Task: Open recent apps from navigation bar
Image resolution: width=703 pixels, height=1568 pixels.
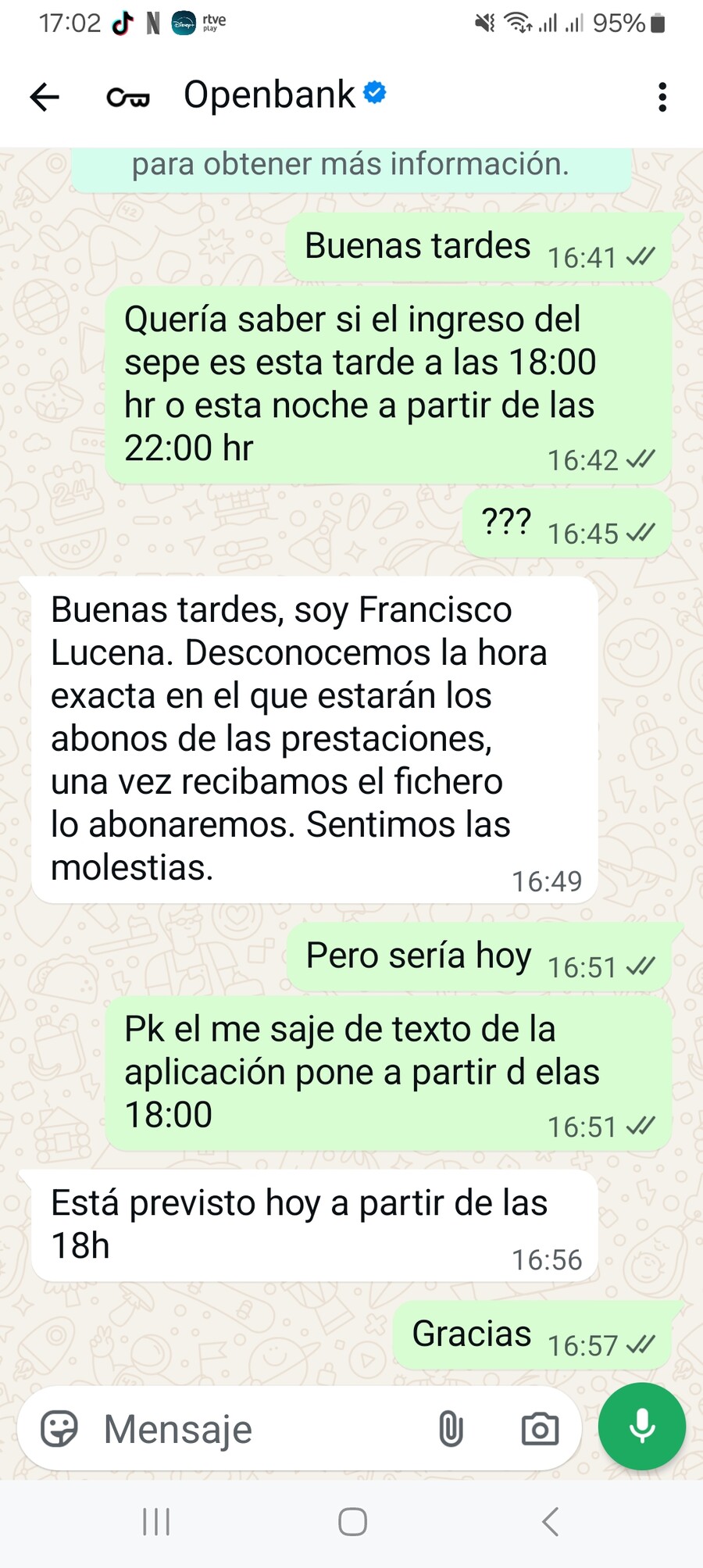Action: pyautogui.click(x=156, y=1521)
